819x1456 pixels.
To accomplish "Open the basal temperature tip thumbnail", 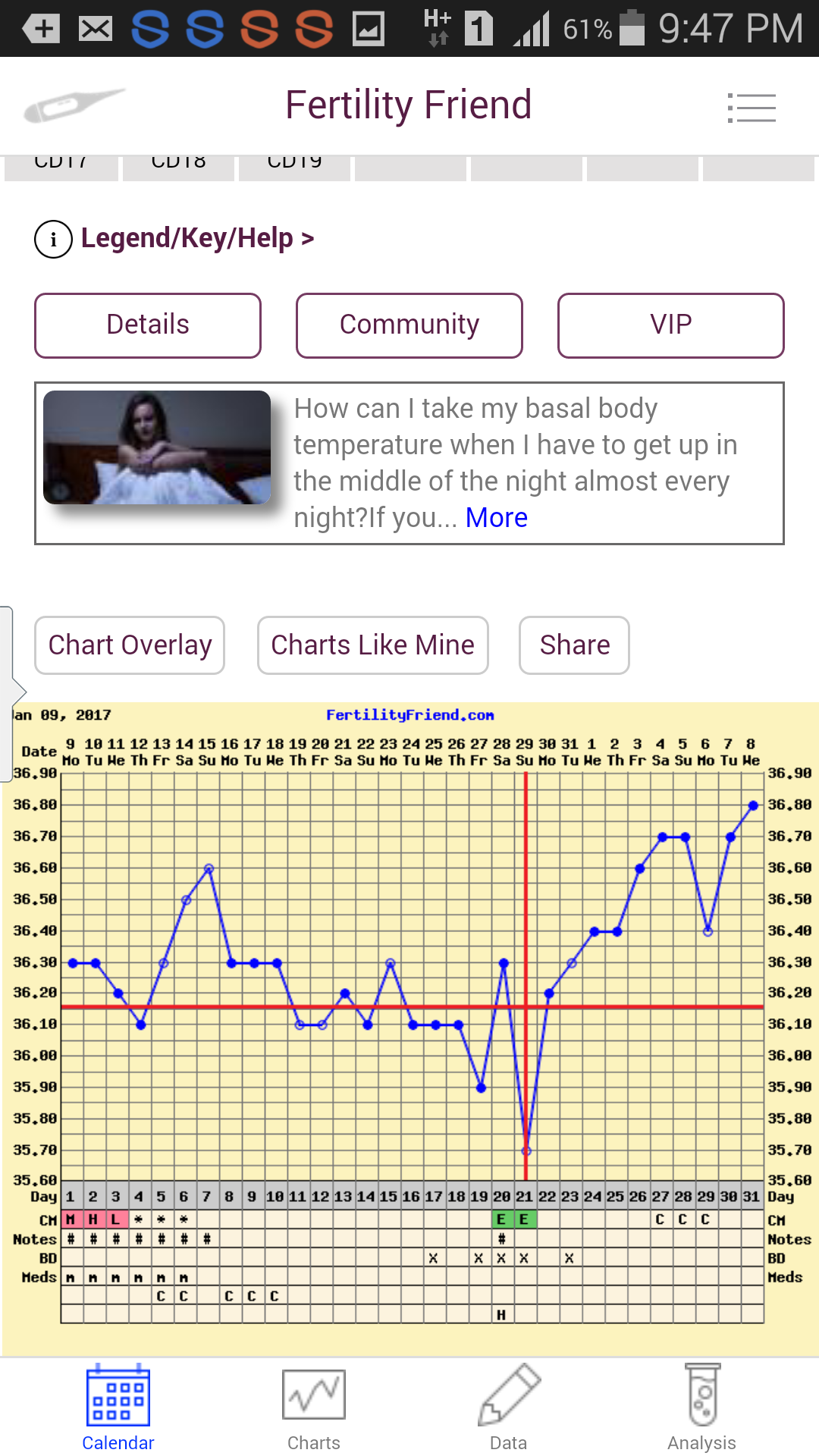I will [x=157, y=447].
